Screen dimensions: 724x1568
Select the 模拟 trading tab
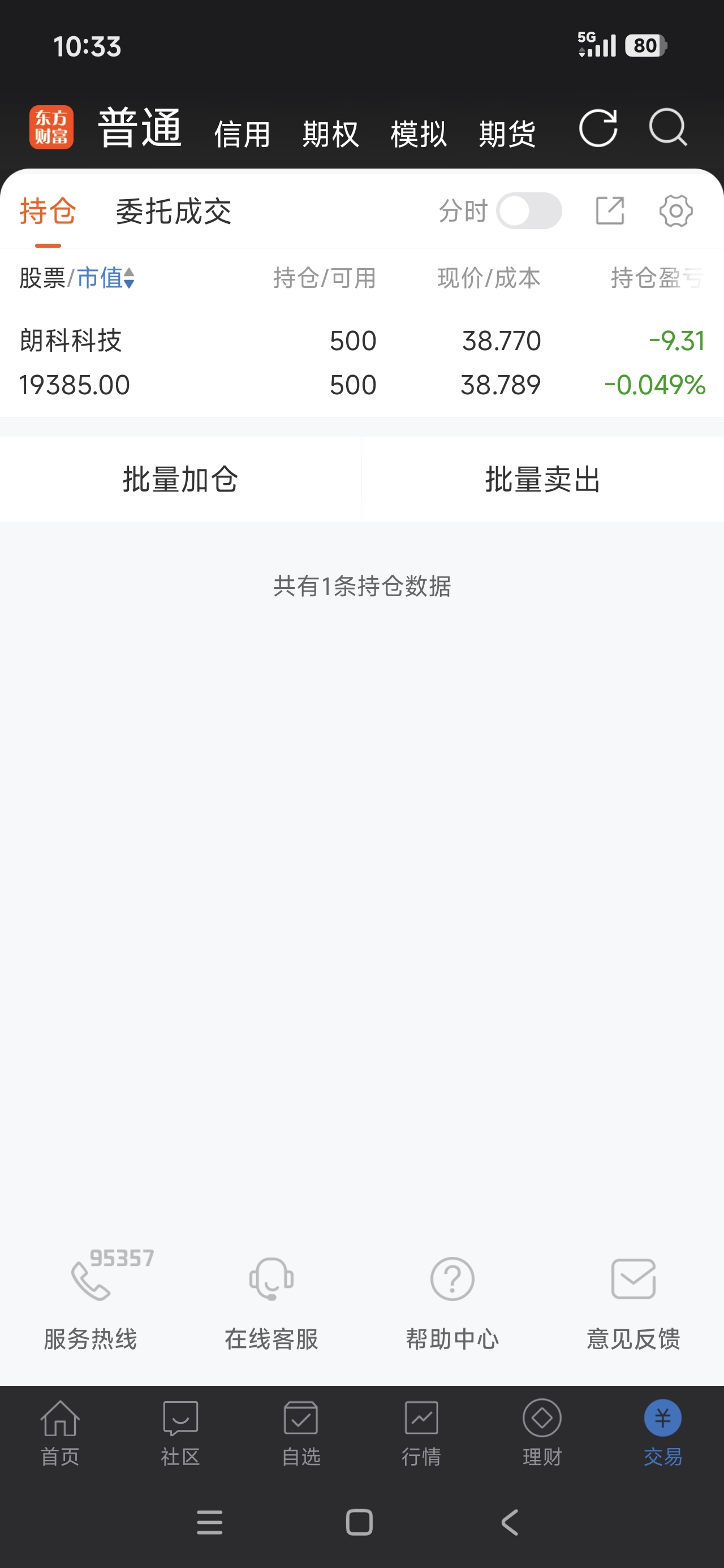(x=419, y=134)
